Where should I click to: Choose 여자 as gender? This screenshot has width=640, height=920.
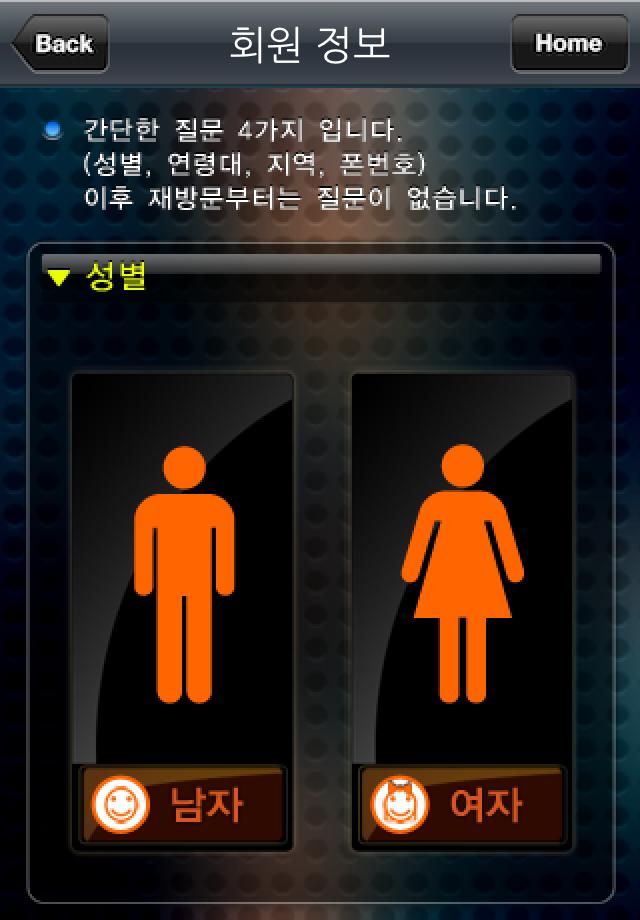[462, 805]
